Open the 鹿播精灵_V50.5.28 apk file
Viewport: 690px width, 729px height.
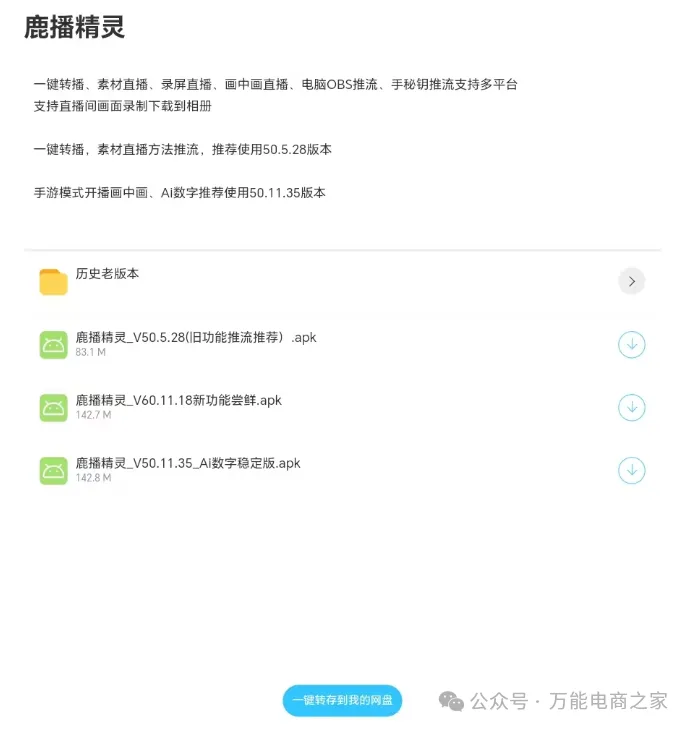pyautogui.click(x=195, y=338)
